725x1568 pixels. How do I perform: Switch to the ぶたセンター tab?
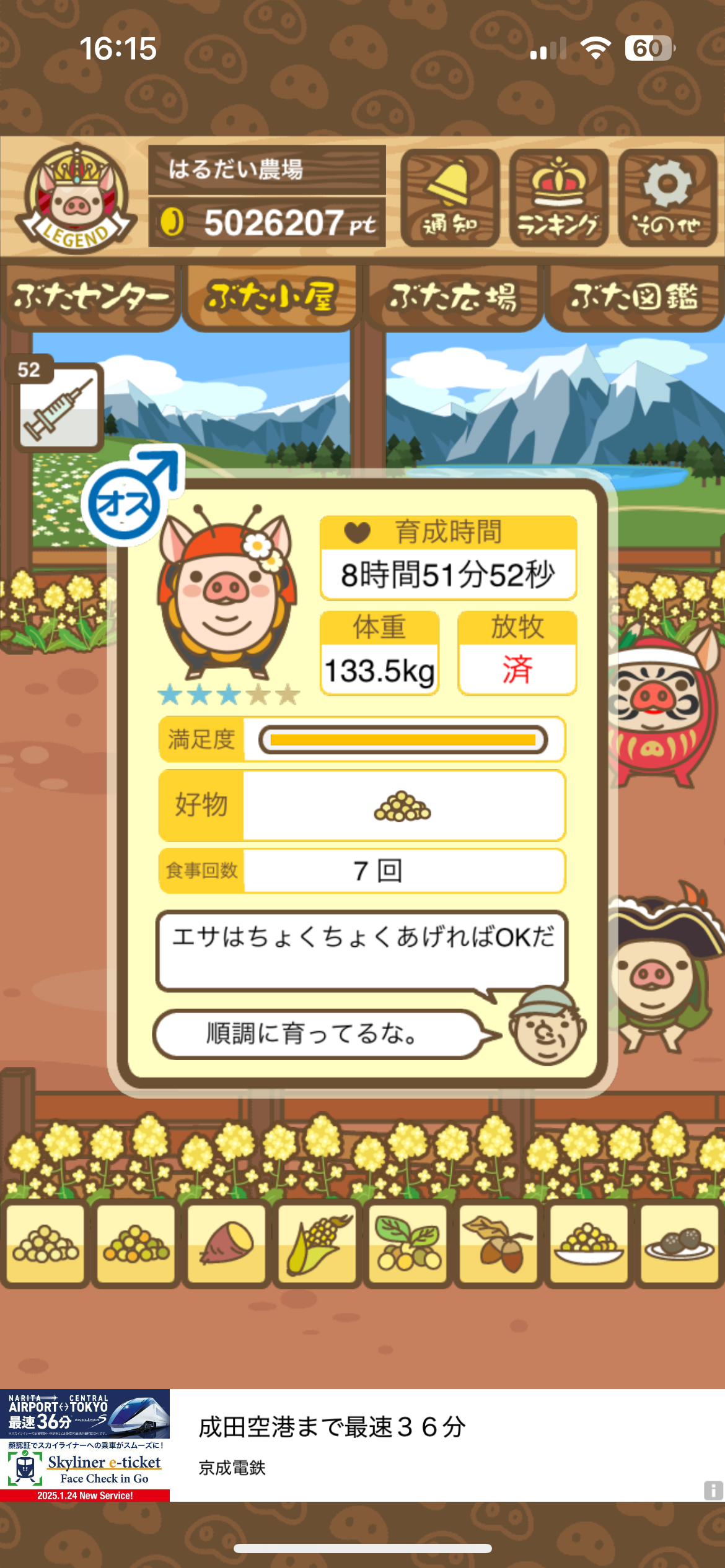pos(91,298)
